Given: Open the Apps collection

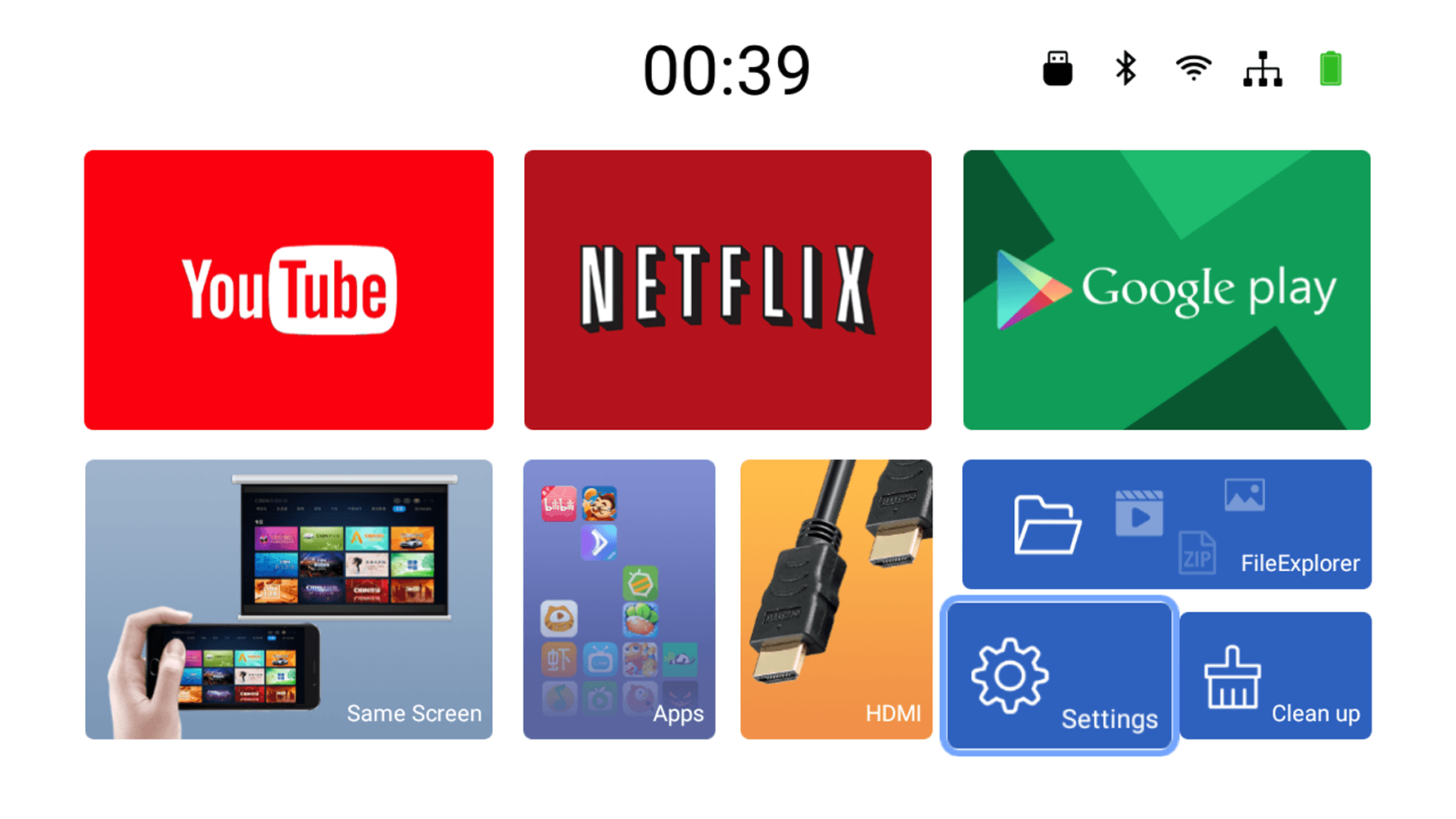Looking at the screenshot, I should [619, 600].
